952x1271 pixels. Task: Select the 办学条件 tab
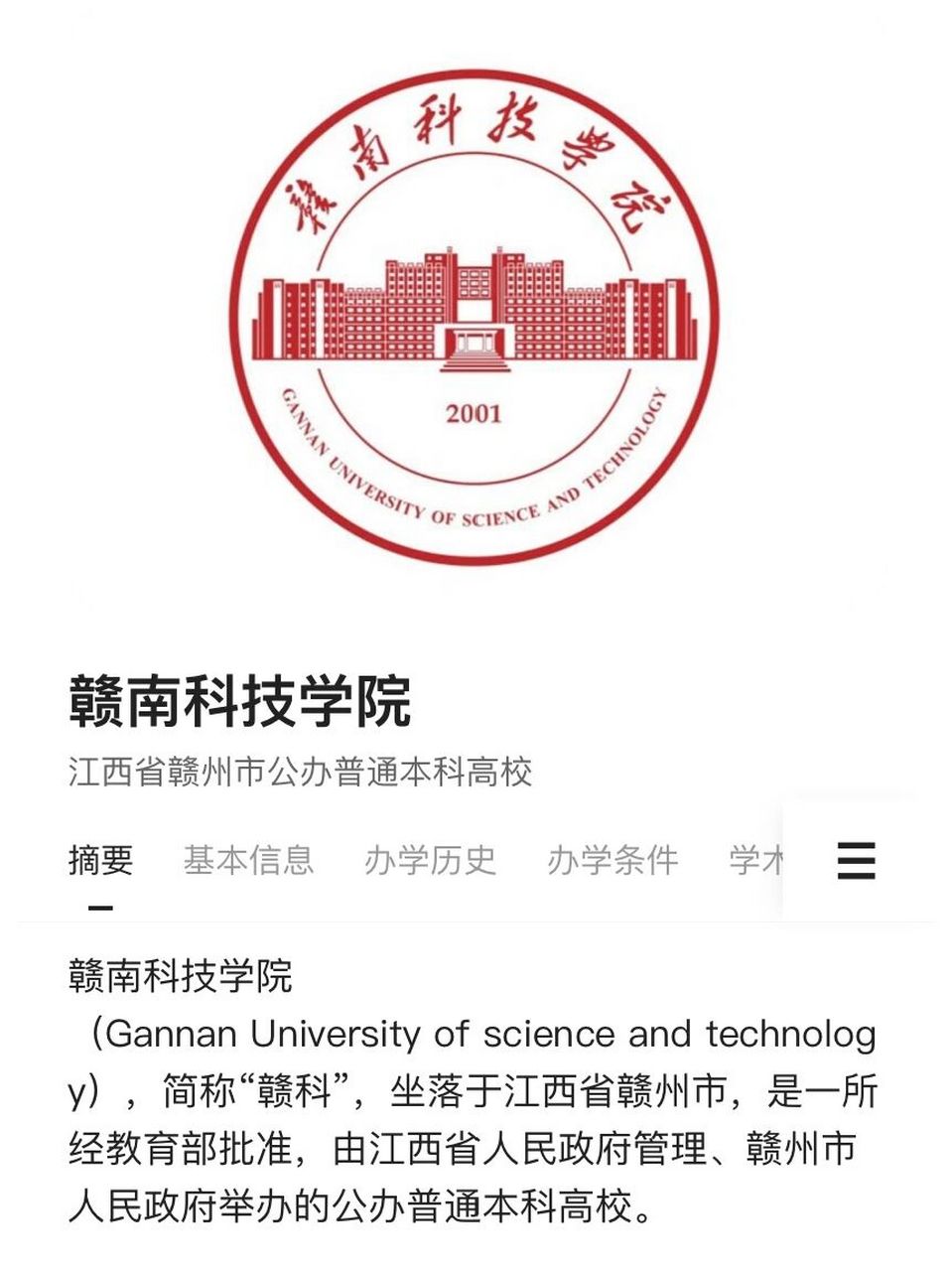point(612,860)
